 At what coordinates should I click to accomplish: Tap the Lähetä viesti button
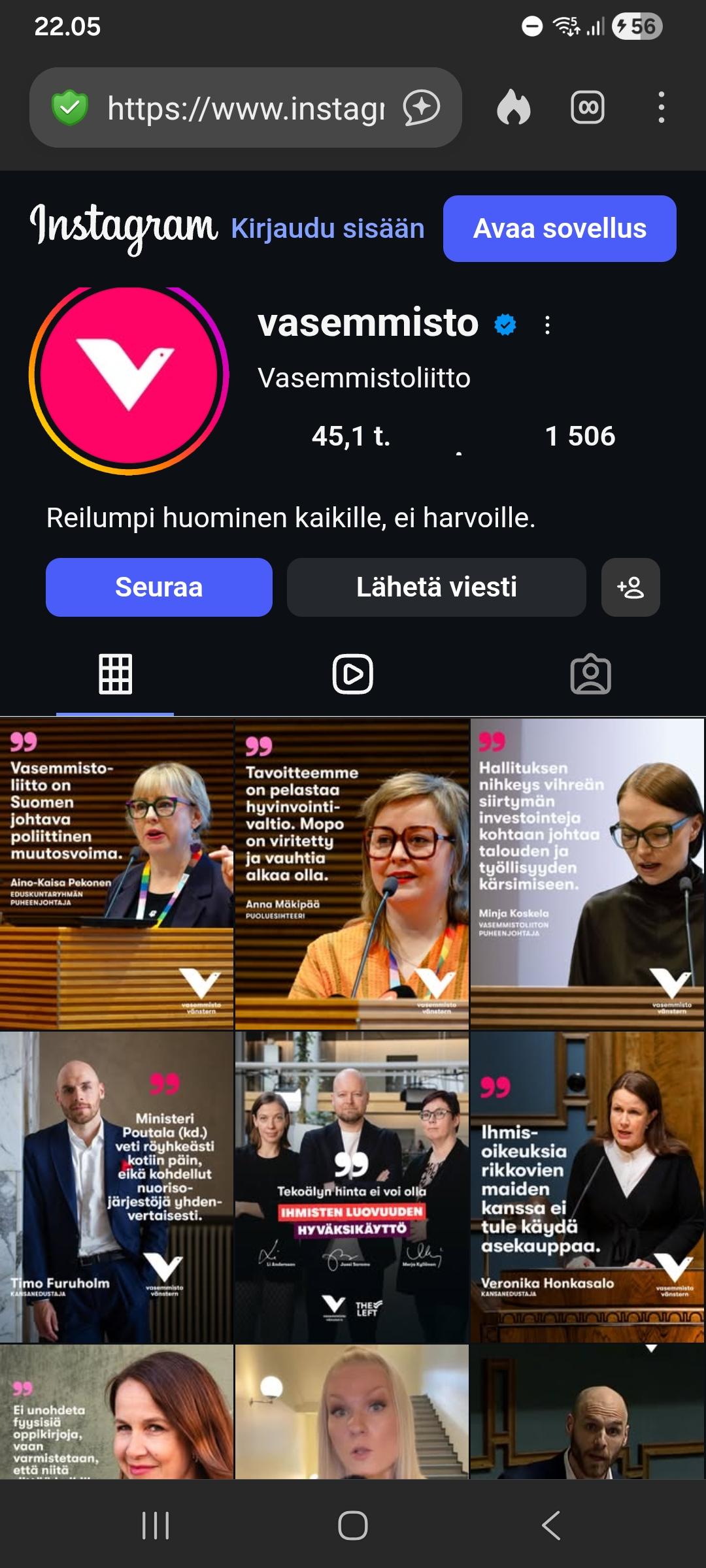click(x=436, y=587)
